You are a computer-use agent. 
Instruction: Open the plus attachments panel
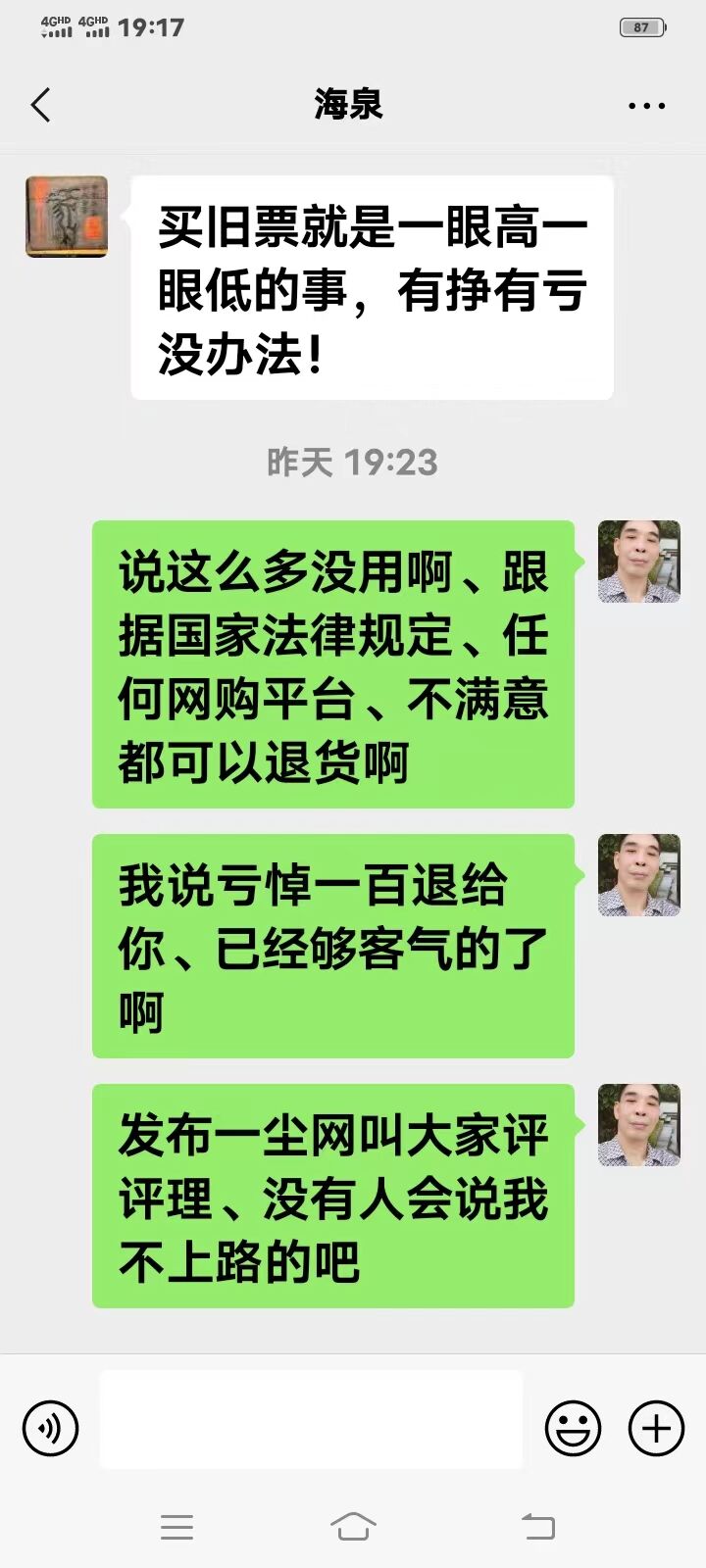coord(656,1428)
